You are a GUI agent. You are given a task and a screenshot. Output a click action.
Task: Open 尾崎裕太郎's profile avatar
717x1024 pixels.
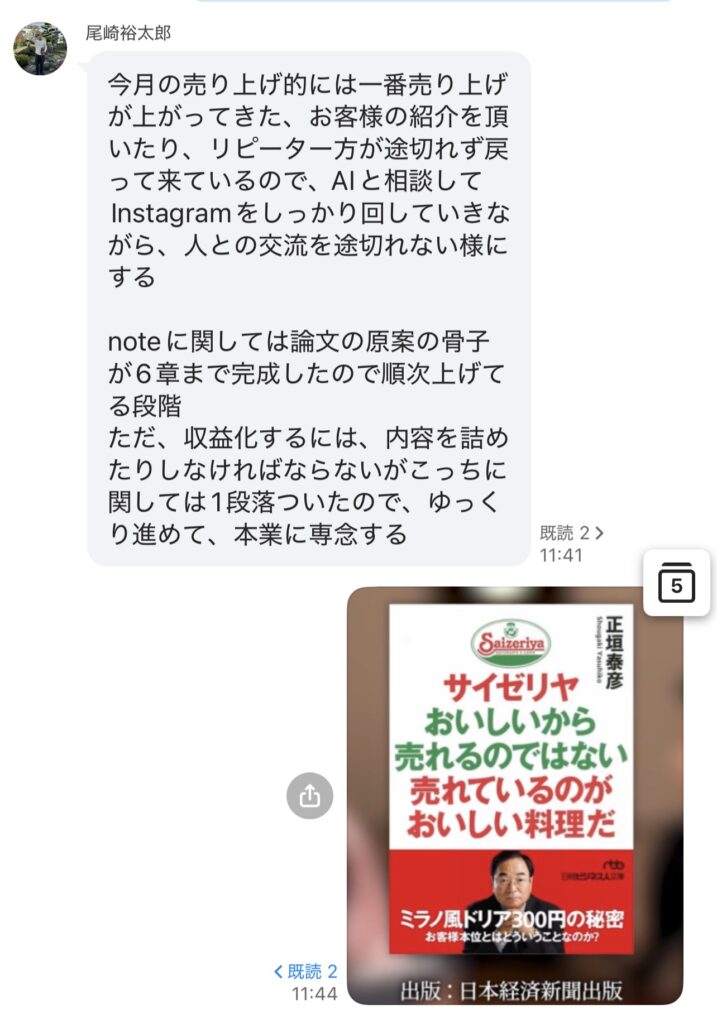[x=40, y=48]
